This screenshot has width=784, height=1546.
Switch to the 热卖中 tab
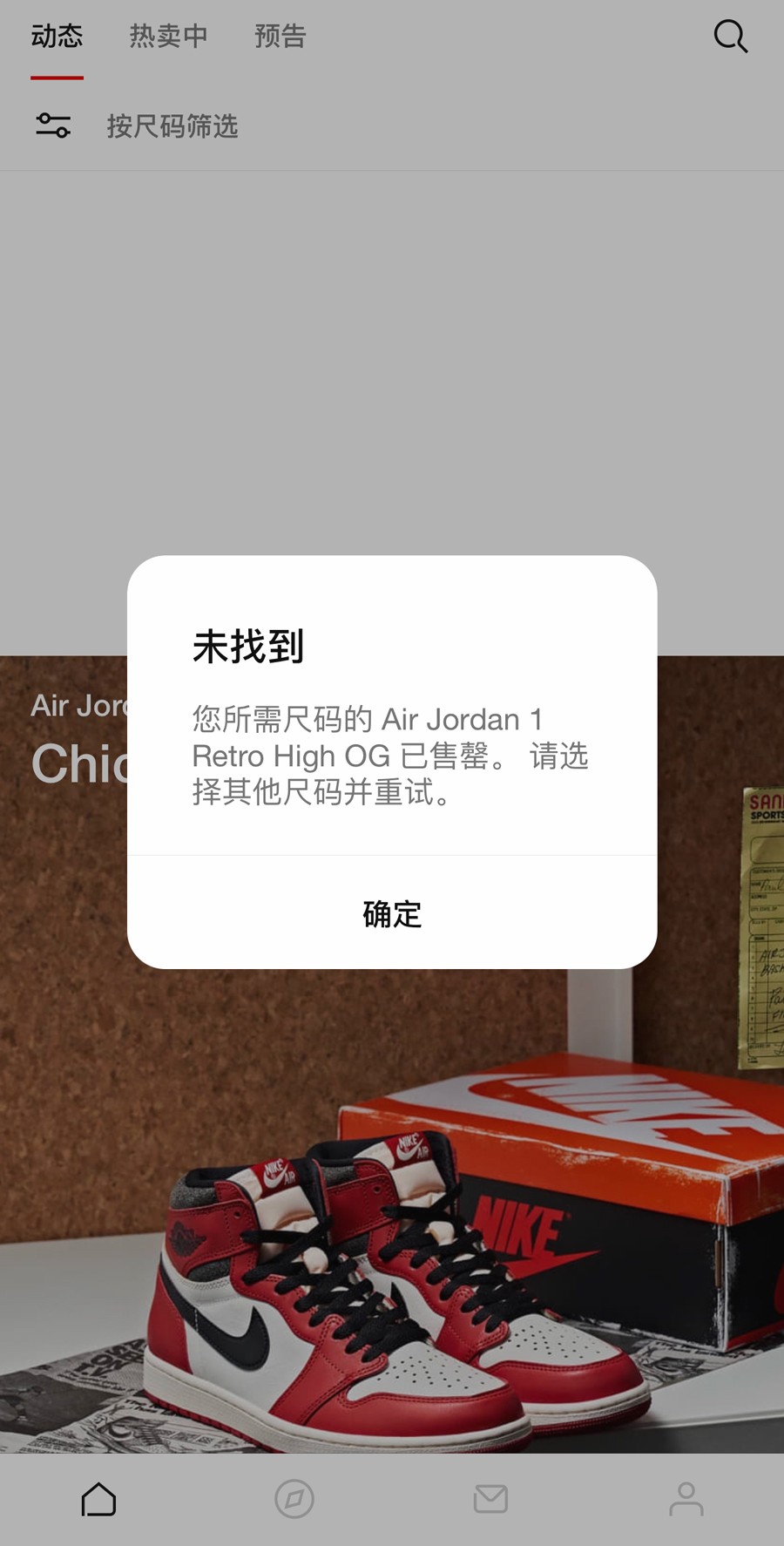(169, 37)
